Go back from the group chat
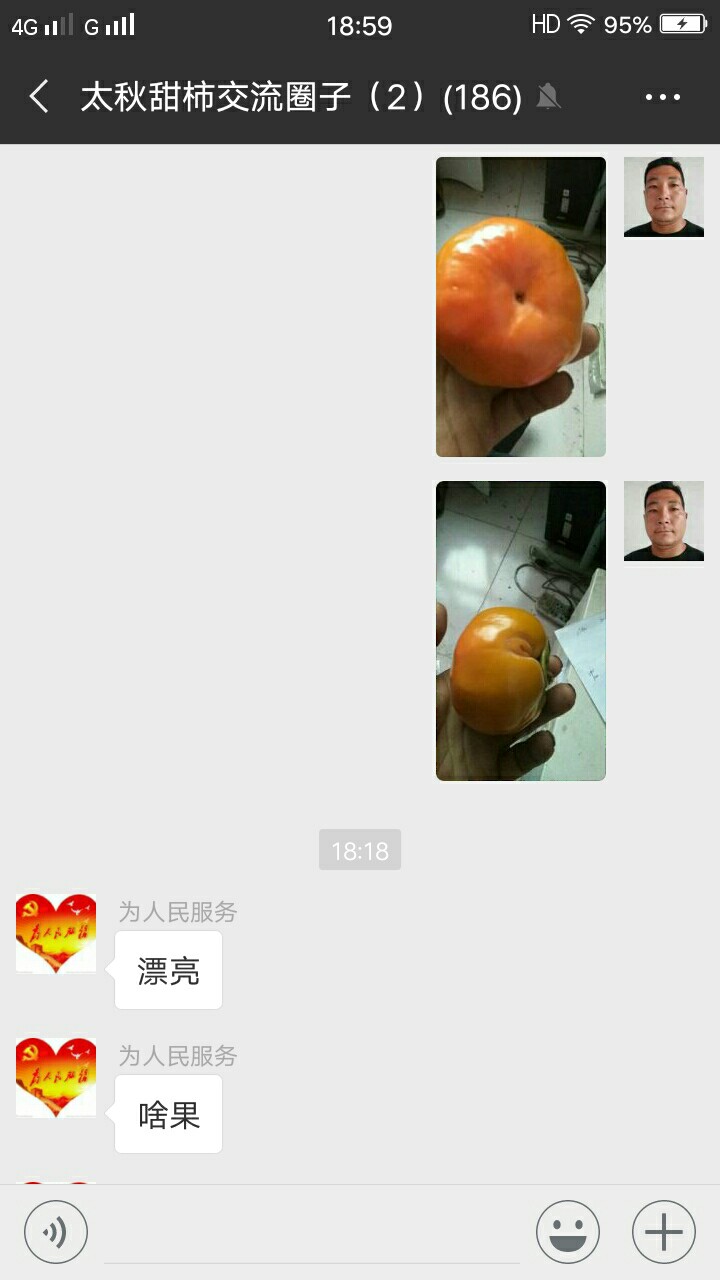Image resolution: width=720 pixels, height=1280 pixels. (40, 97)
